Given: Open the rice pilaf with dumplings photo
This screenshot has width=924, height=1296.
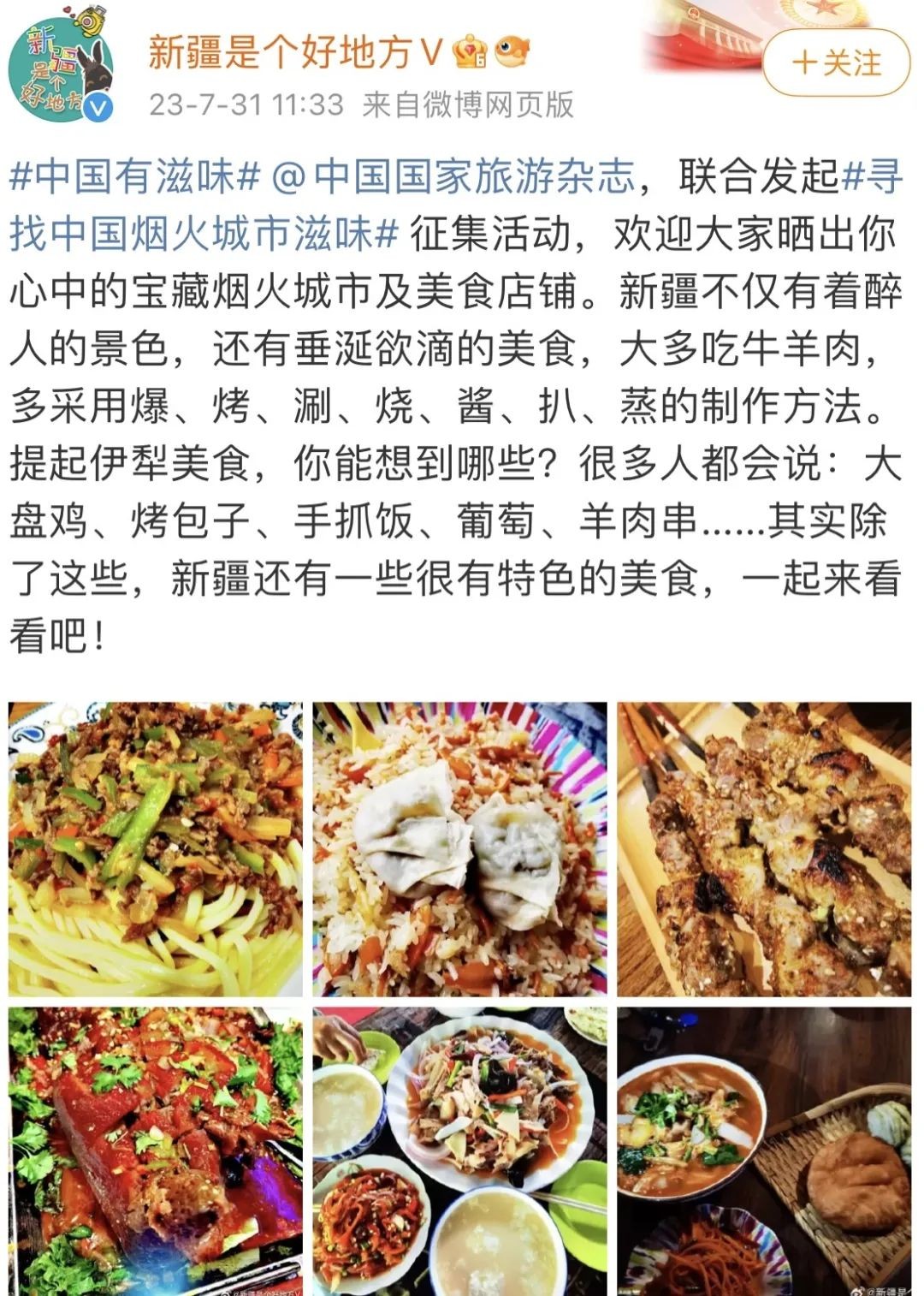Looking at the screenshot, I should pos(459,848).
